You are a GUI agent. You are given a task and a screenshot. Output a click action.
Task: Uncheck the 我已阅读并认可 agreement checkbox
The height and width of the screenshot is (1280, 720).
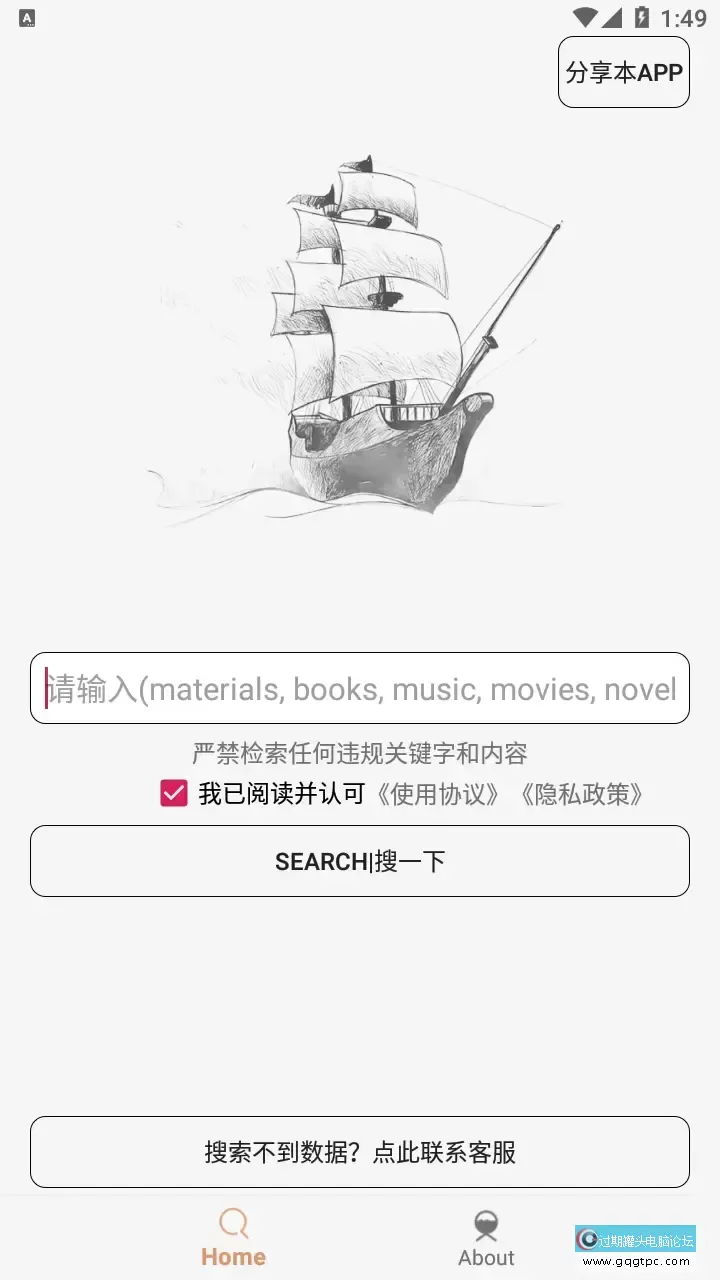coord(174,794)
